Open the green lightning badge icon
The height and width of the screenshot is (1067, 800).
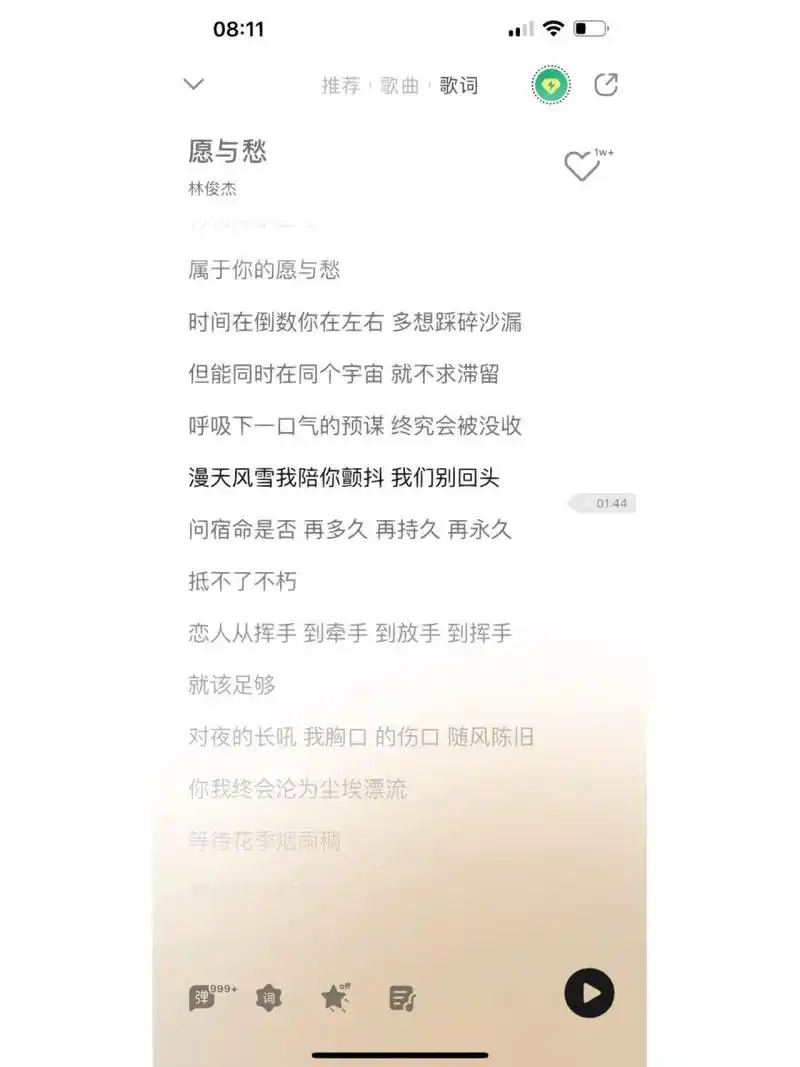pos(549,86)
